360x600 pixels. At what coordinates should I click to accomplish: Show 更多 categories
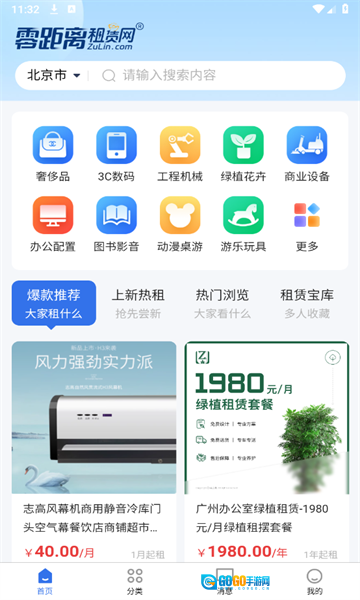[307, 224]
